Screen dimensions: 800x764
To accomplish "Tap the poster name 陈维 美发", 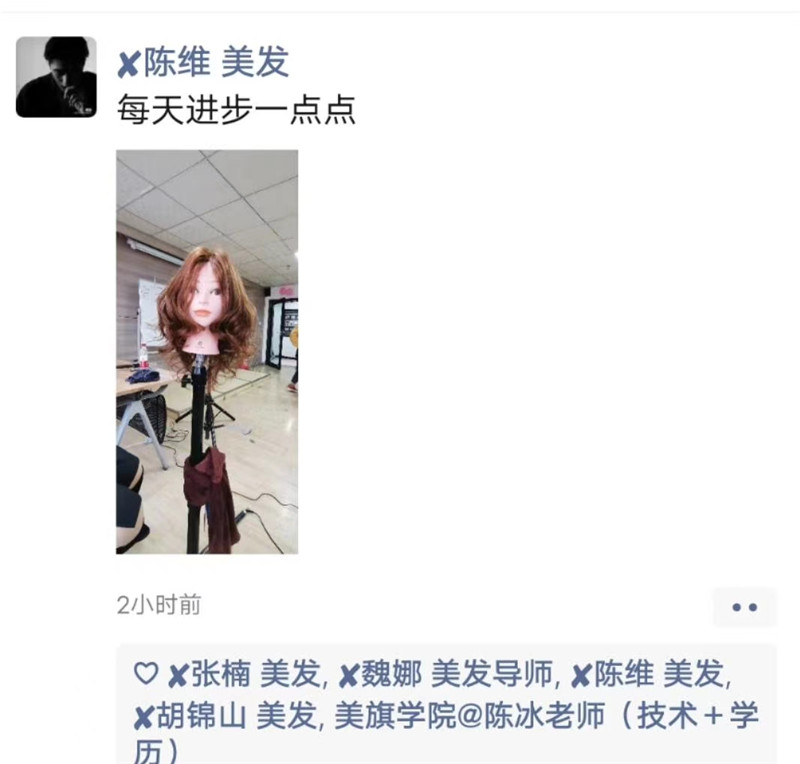I will (x=203, y=64).
